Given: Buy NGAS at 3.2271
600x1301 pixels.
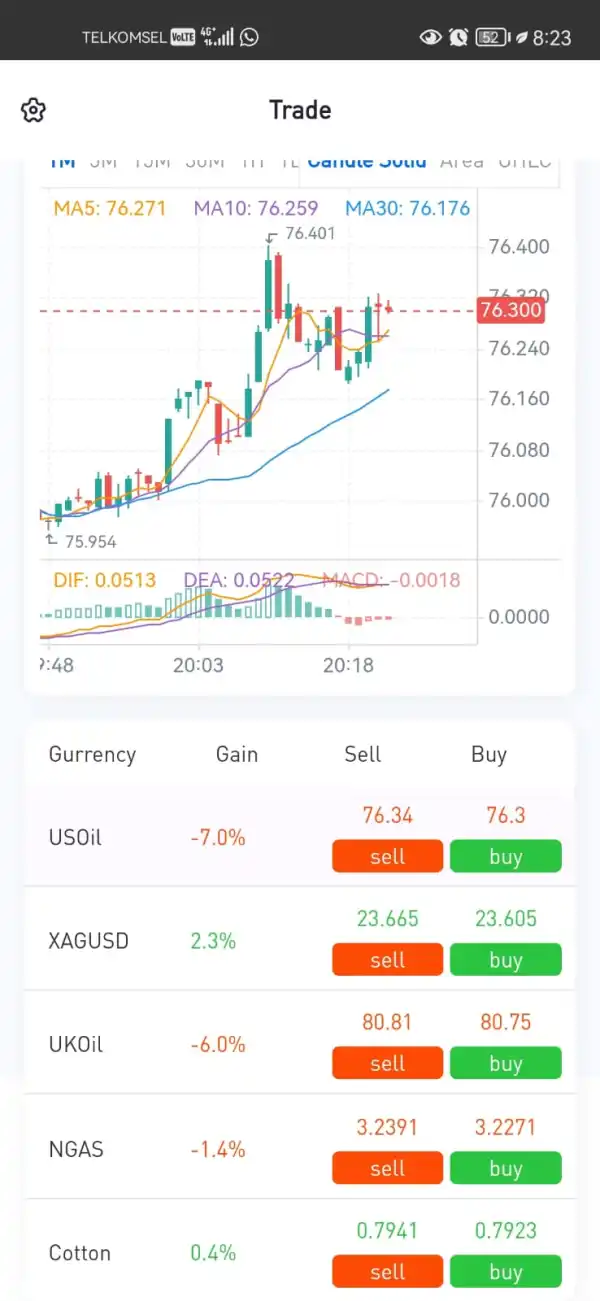Looking at the screenshot, I should pyautogui.click(x=505, y=1168).
